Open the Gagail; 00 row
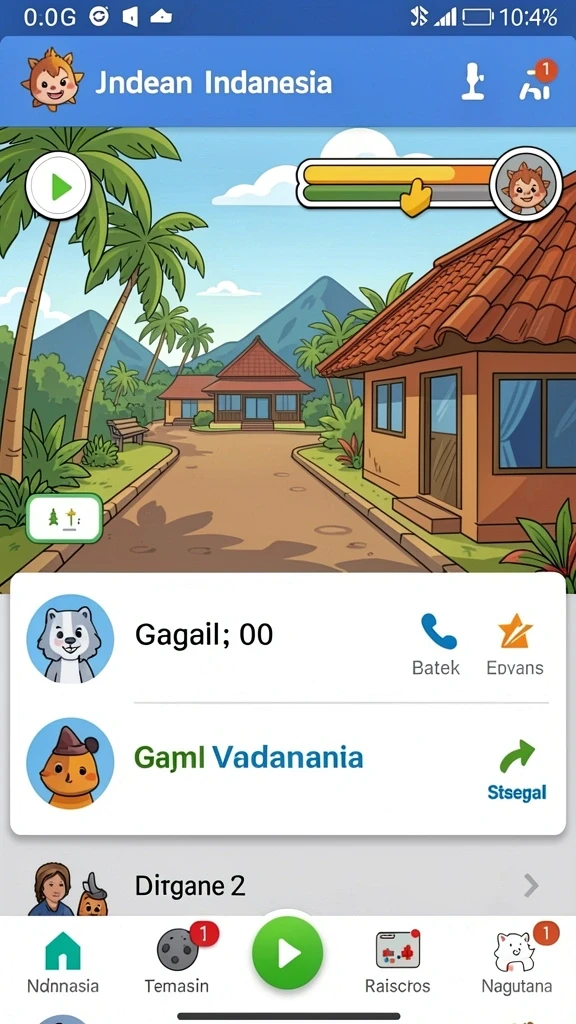Viewport: 576px width, 1024px height. click(x=288, y=637)
